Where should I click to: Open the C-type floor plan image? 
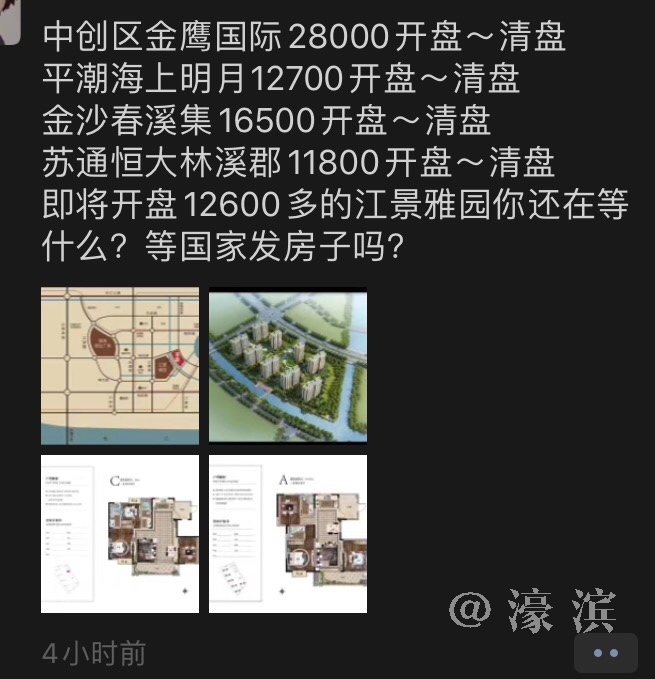(120, 534)
